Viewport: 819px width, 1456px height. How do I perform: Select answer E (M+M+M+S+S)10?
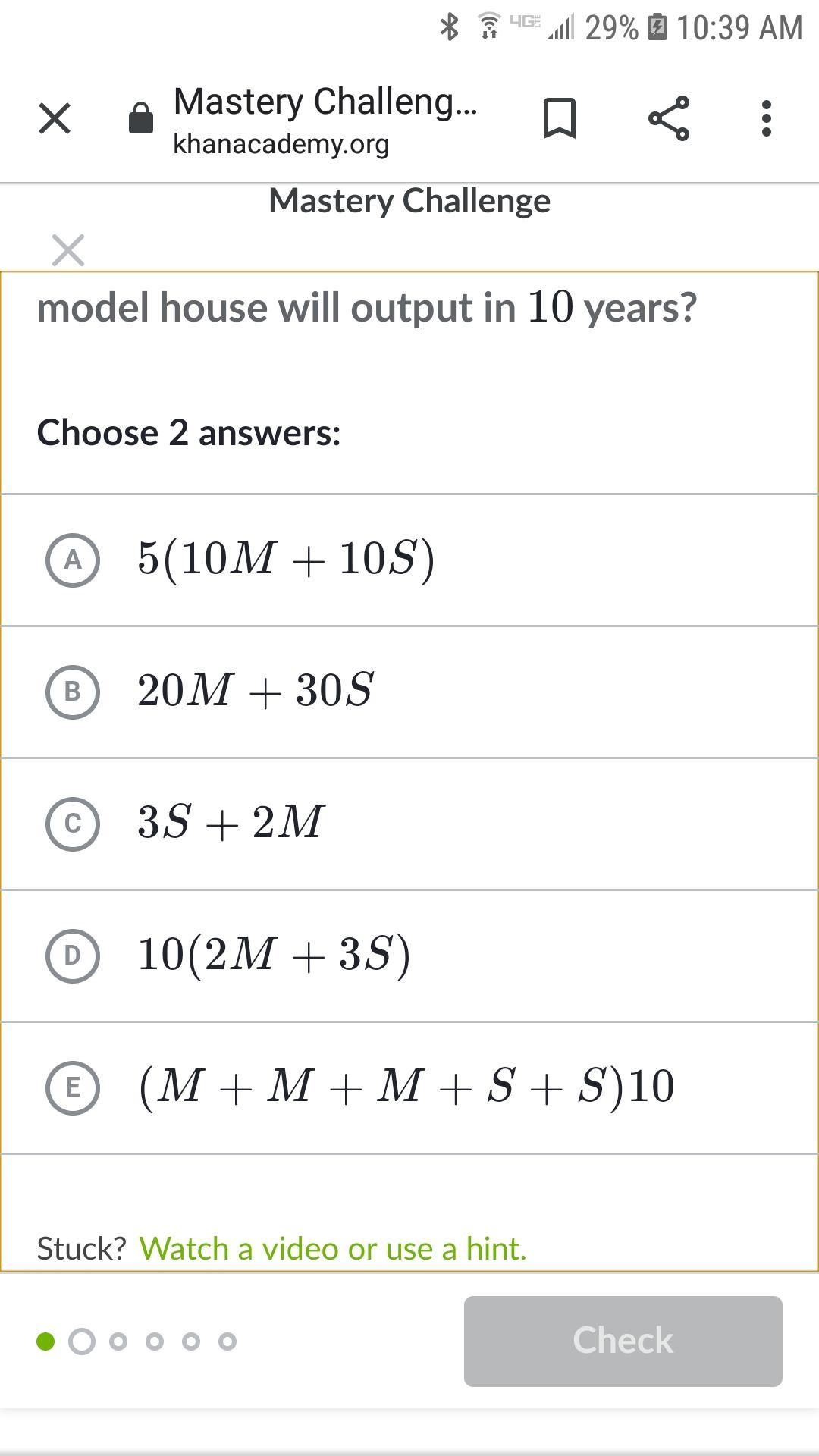click(x=73, y=1087)
